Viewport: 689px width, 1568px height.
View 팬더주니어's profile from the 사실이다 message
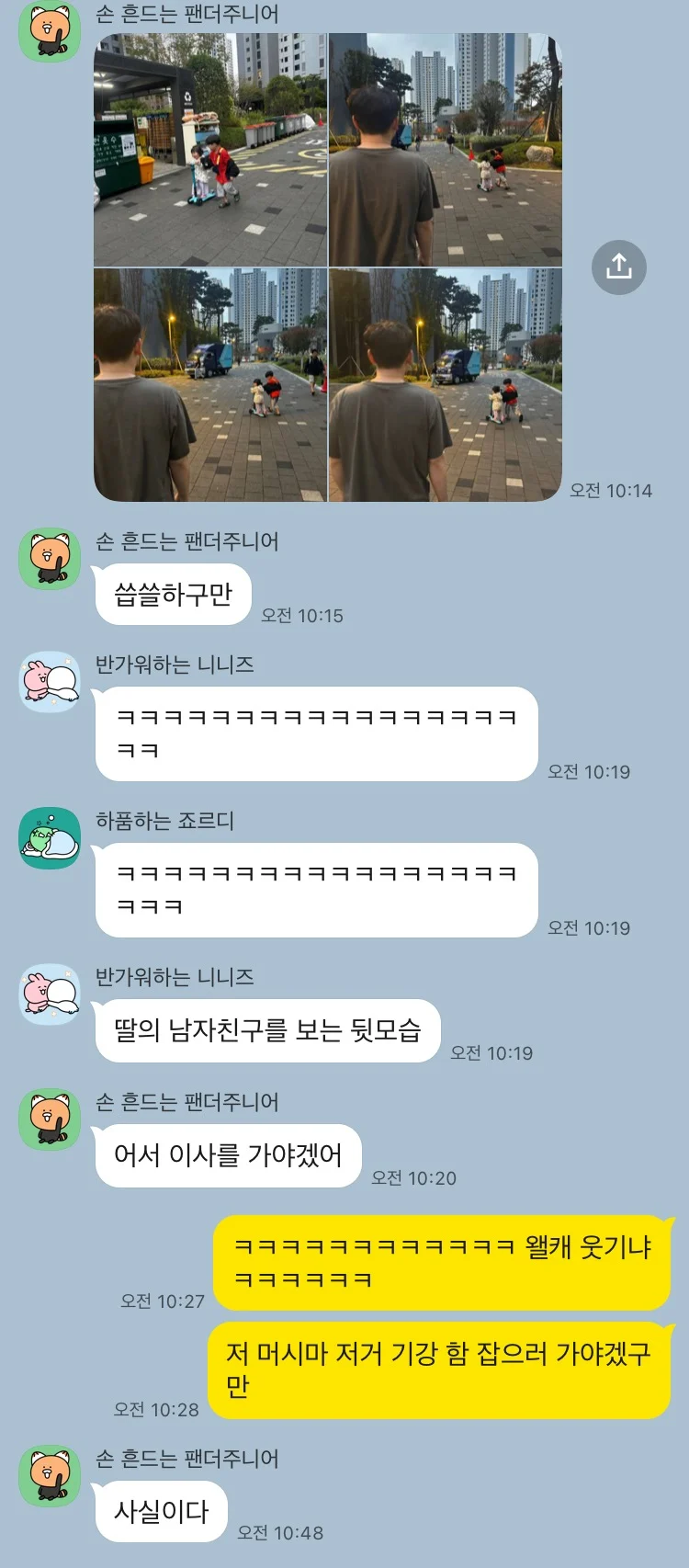[x=50, y=1476]
